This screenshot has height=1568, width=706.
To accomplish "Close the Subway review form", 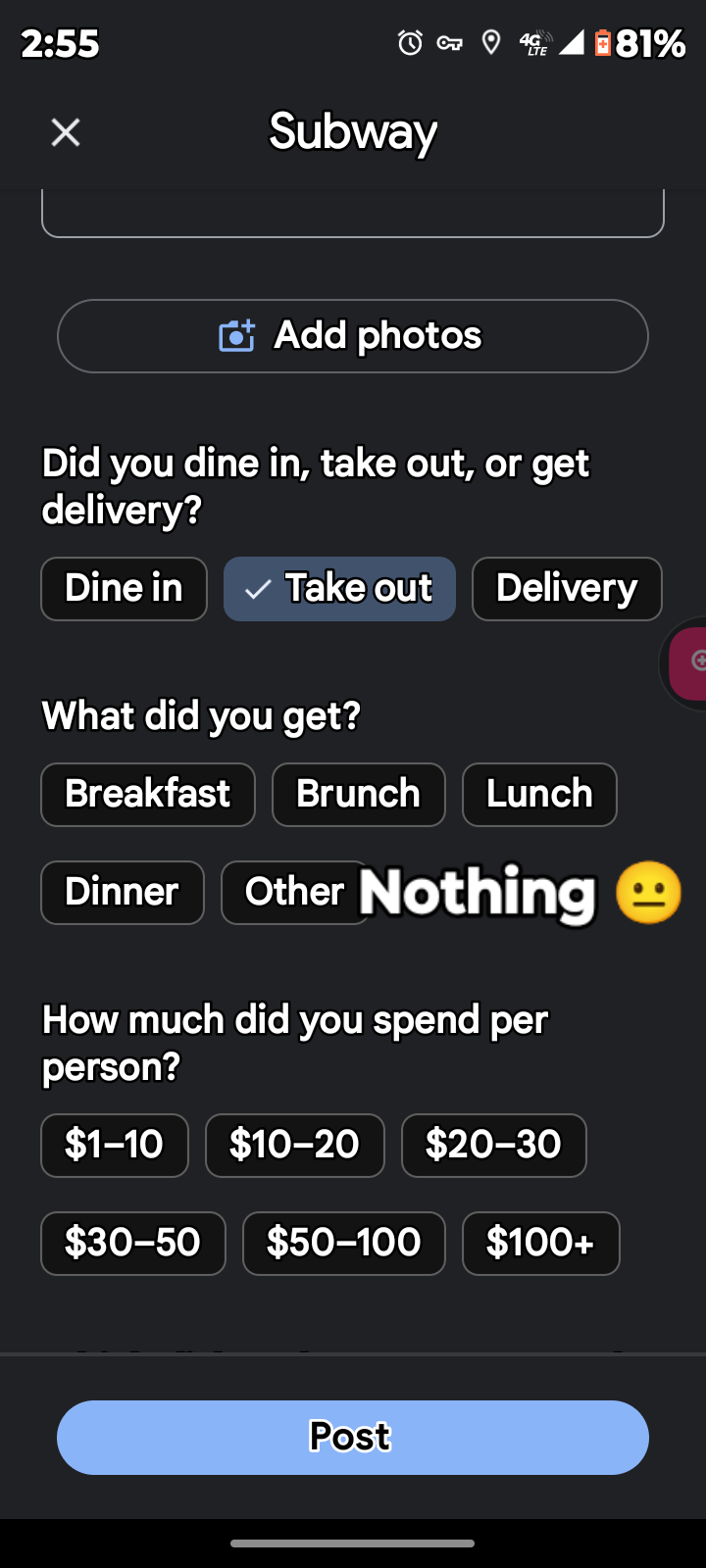I will (x=66, y=132).
